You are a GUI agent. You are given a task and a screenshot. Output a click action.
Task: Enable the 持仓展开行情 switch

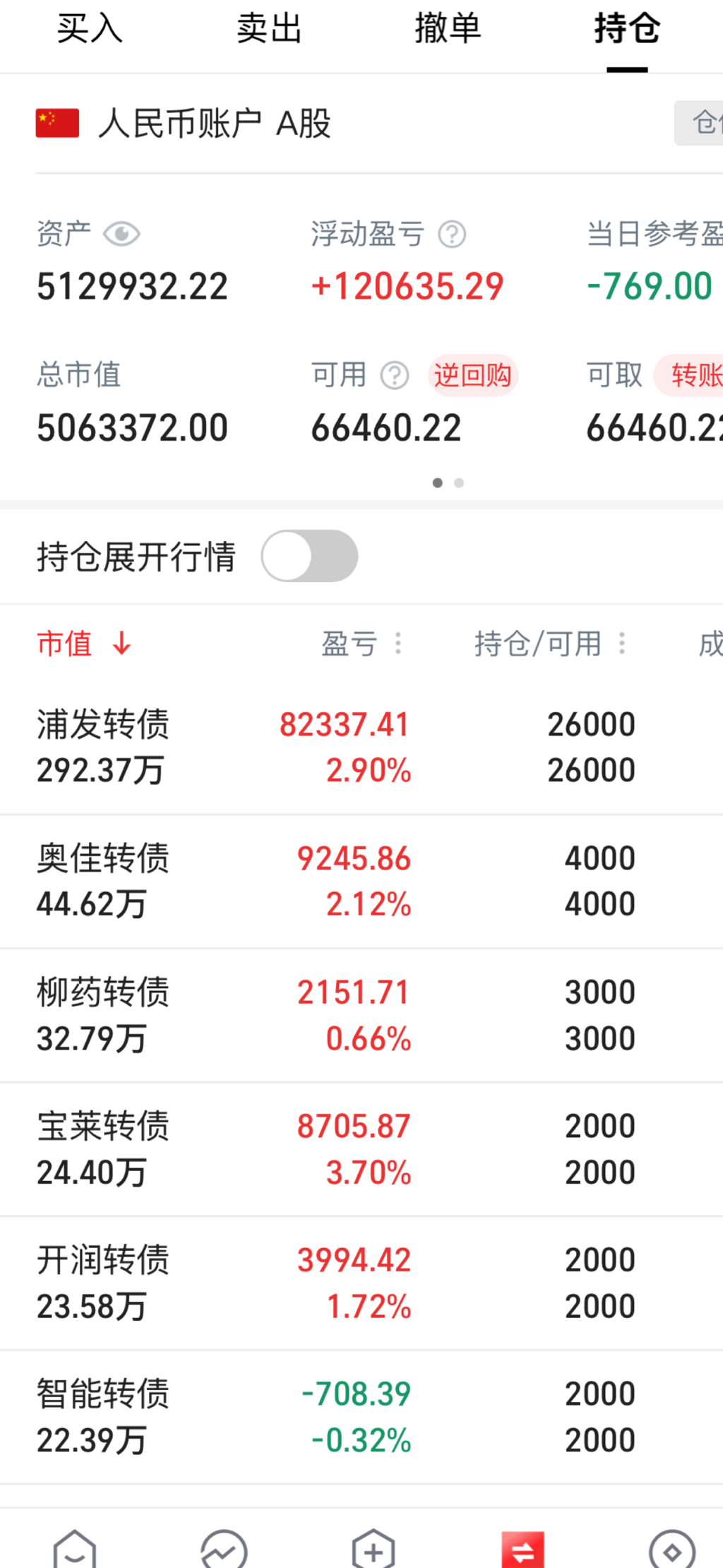point(310,557)
